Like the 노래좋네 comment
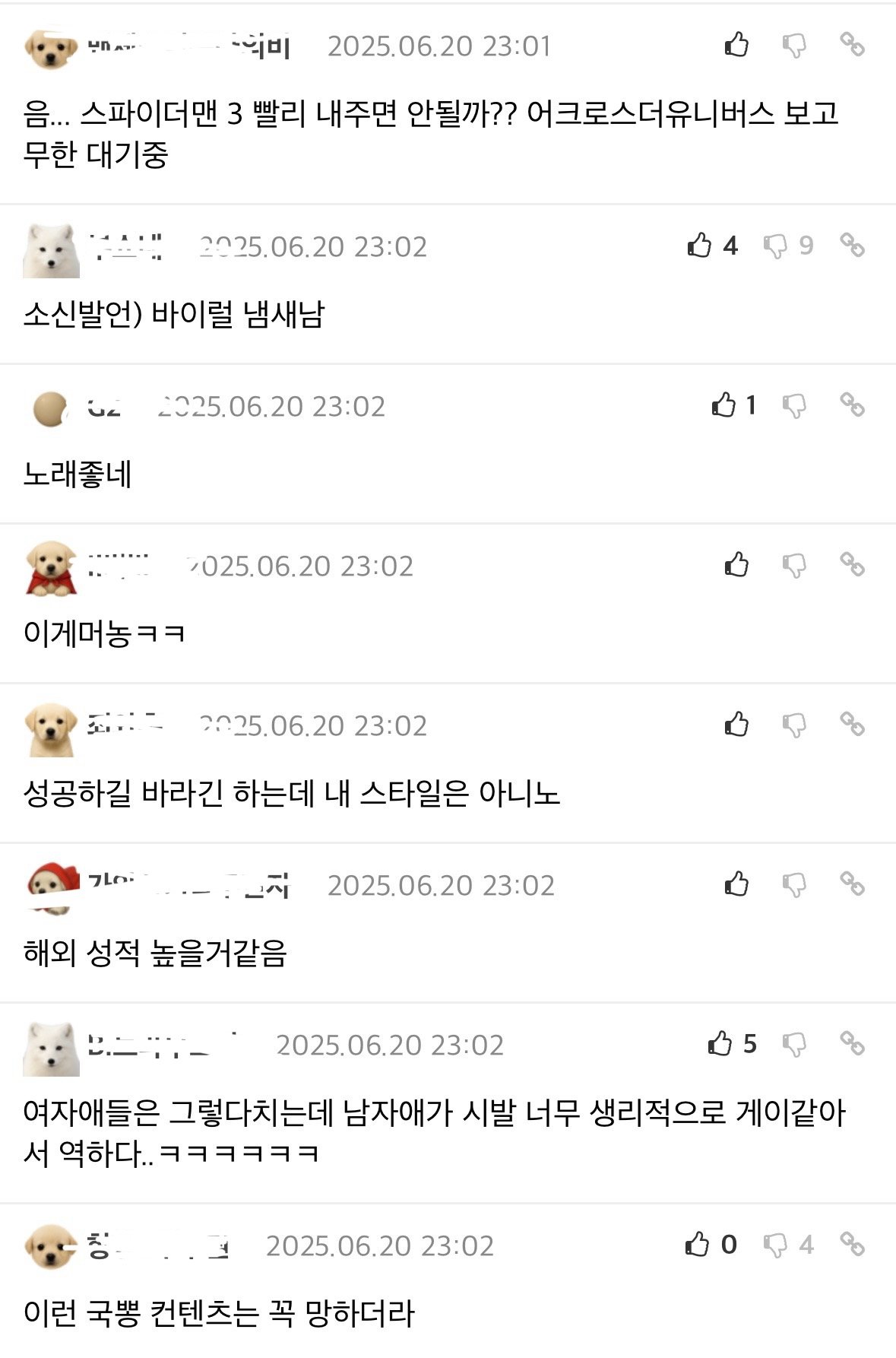 723,405
